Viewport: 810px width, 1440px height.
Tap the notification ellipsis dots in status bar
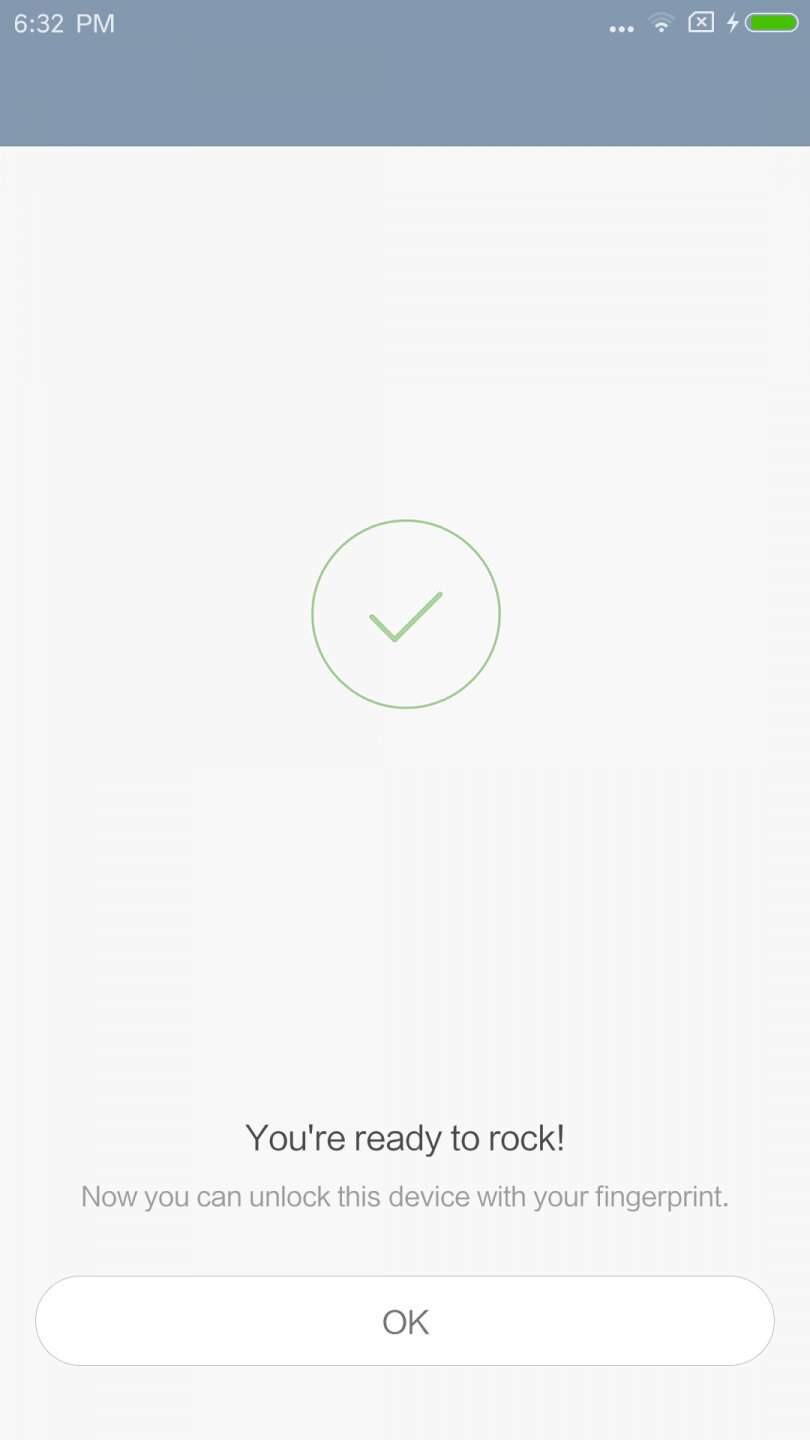pyautogui.click(x=621, y=27)
